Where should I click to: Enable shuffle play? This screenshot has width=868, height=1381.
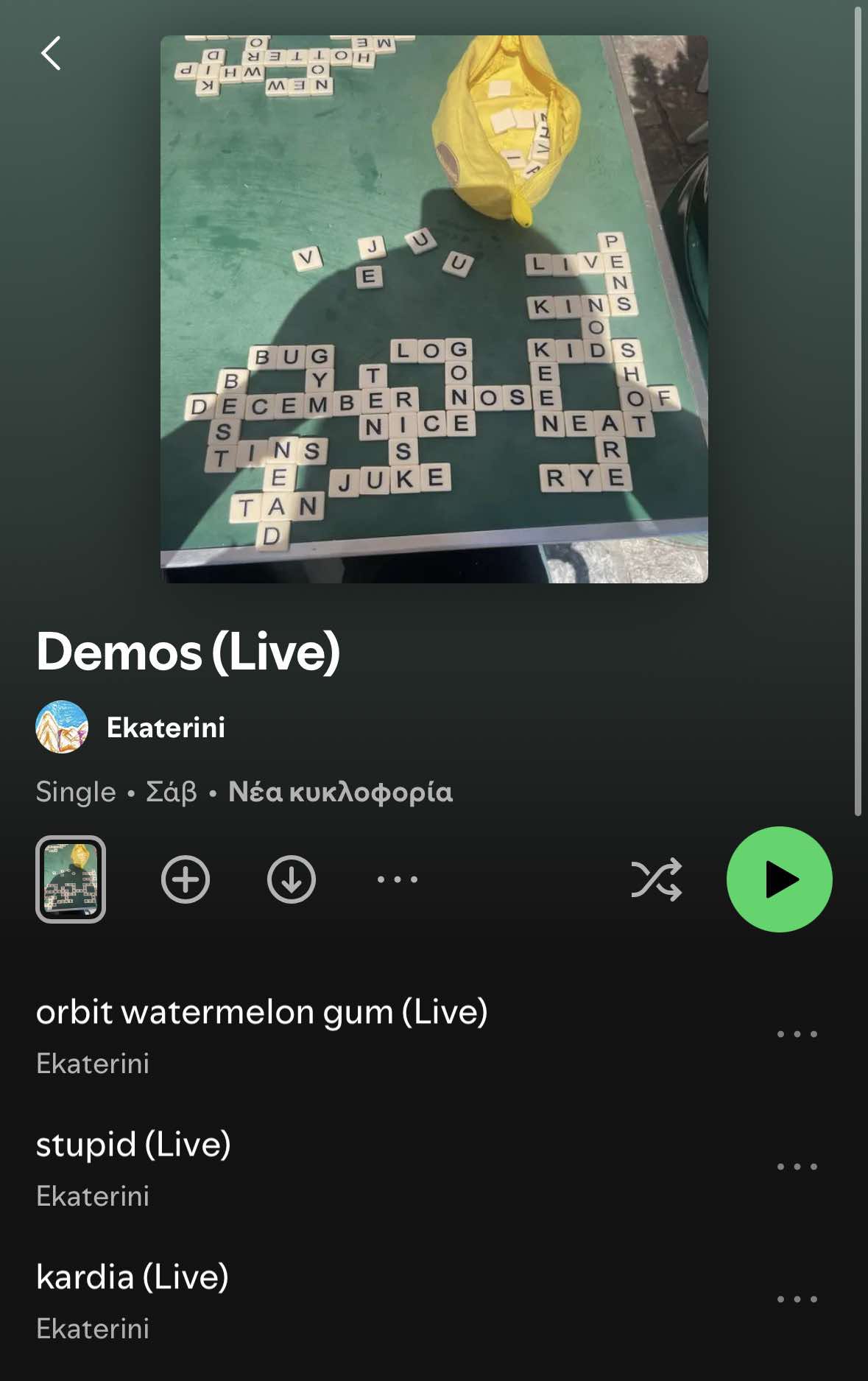tap(656, 879)
